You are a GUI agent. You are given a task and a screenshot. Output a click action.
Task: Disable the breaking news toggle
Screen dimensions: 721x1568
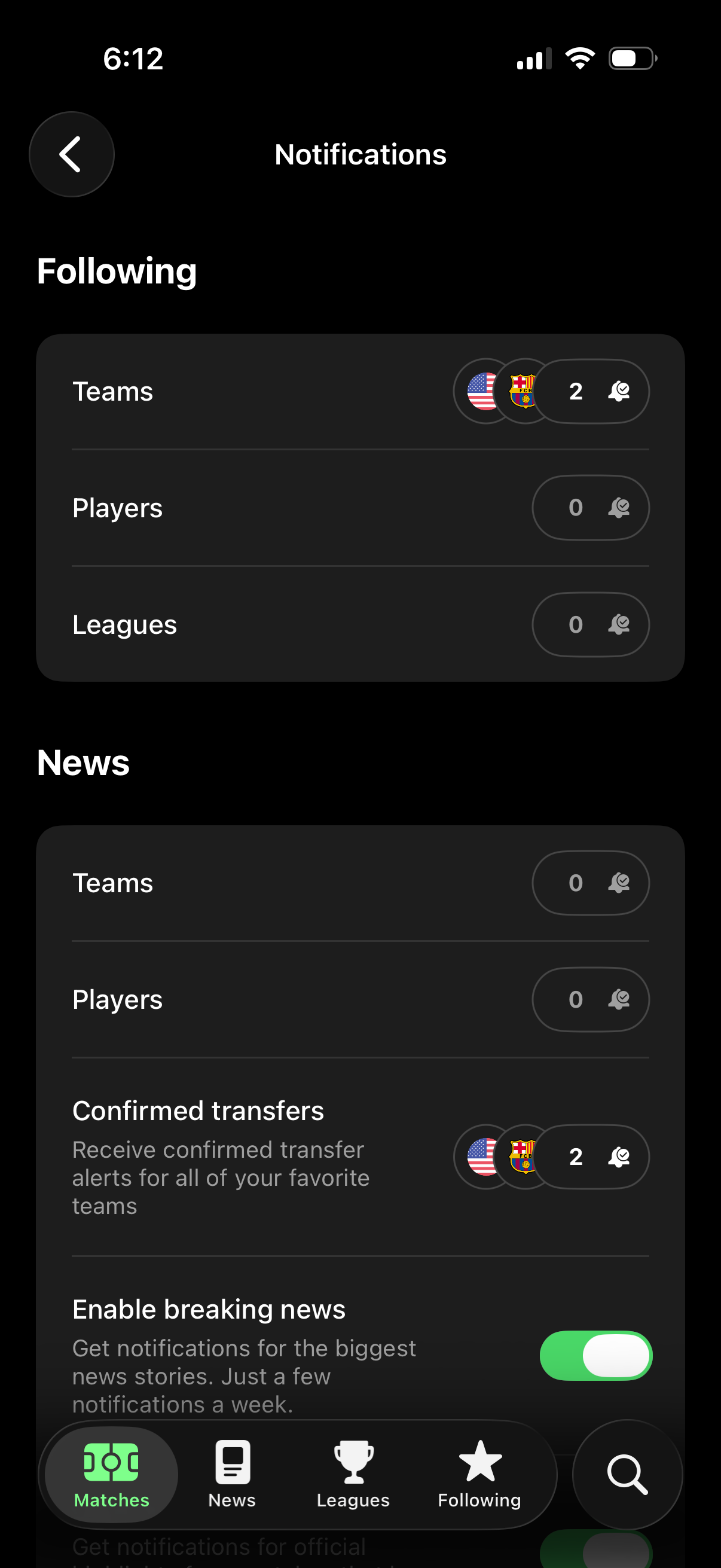(x=595, y=1356)
